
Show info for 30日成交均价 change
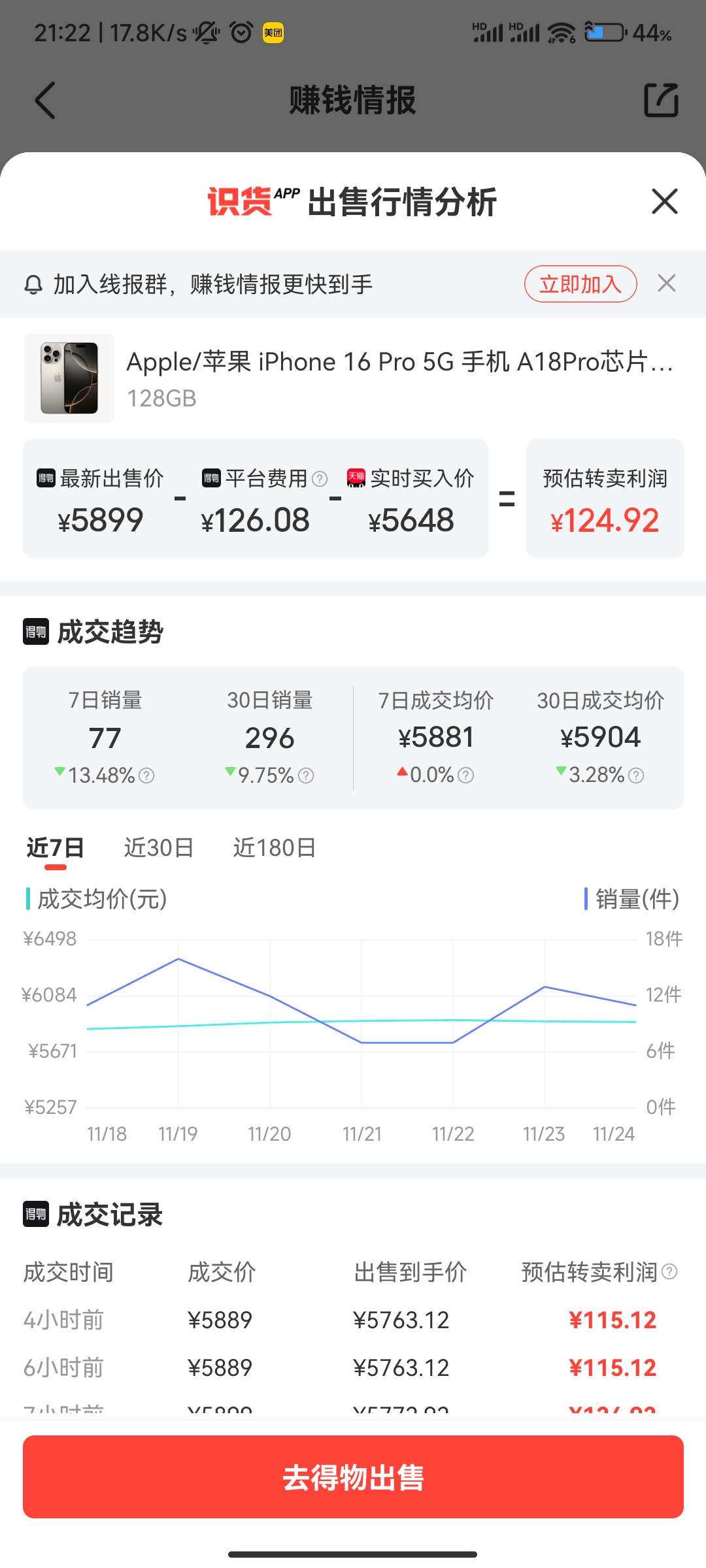coord(636,776)
